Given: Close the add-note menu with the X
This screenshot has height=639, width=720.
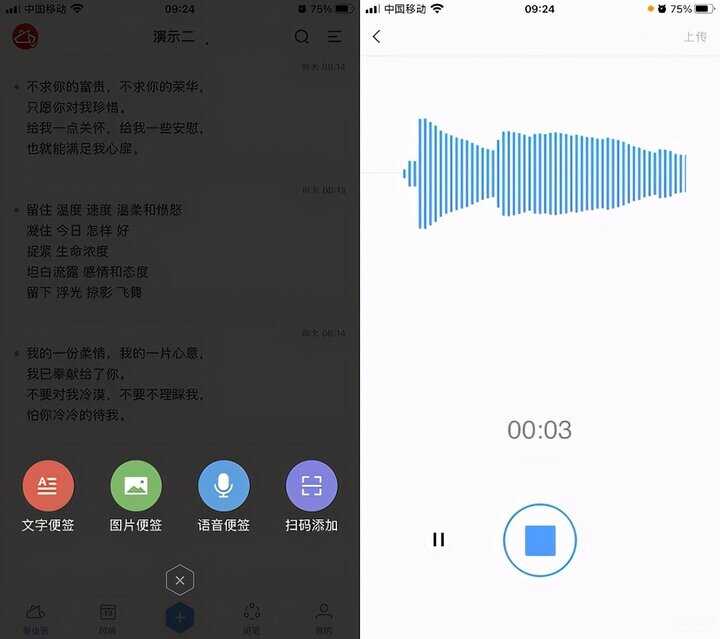Looking at the screenshot, I should [179, 580].
